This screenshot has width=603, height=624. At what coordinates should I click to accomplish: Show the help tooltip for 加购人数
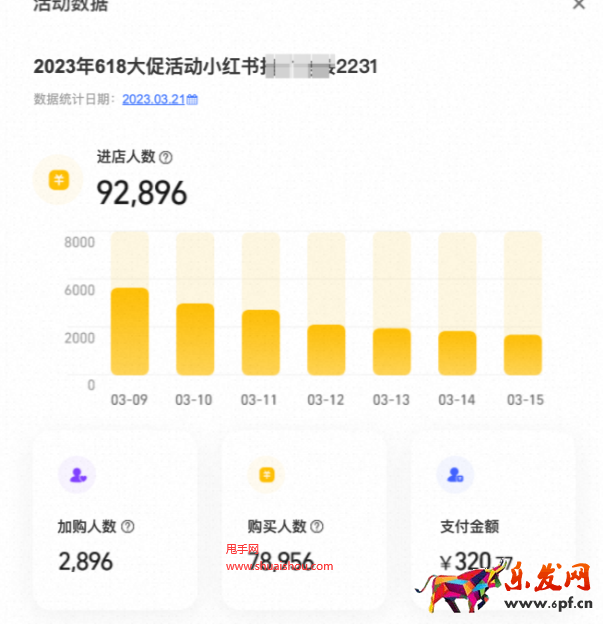(x=127, y=526)
